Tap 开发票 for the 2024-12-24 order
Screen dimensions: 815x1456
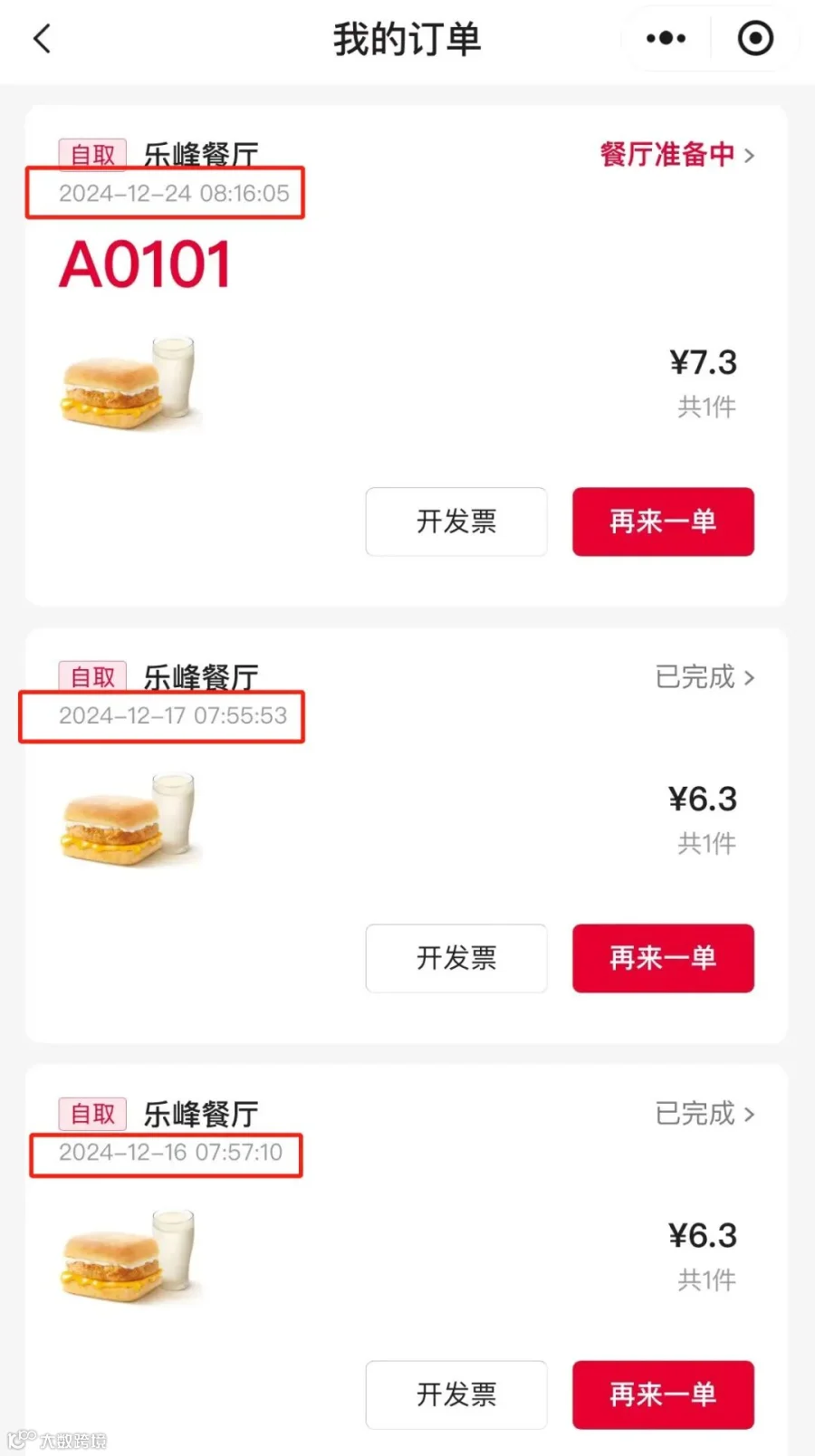456,522
